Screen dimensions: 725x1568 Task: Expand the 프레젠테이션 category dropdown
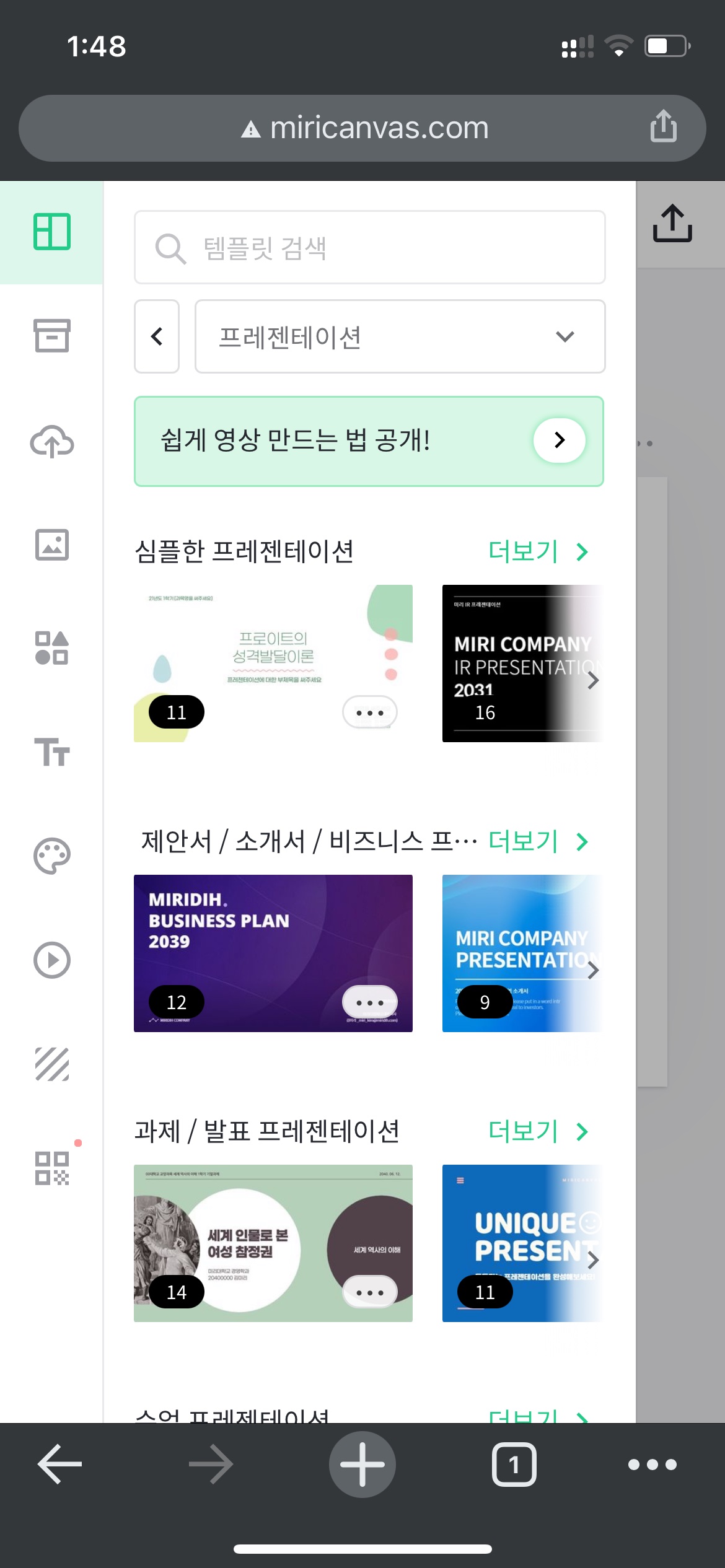point(400,336)
